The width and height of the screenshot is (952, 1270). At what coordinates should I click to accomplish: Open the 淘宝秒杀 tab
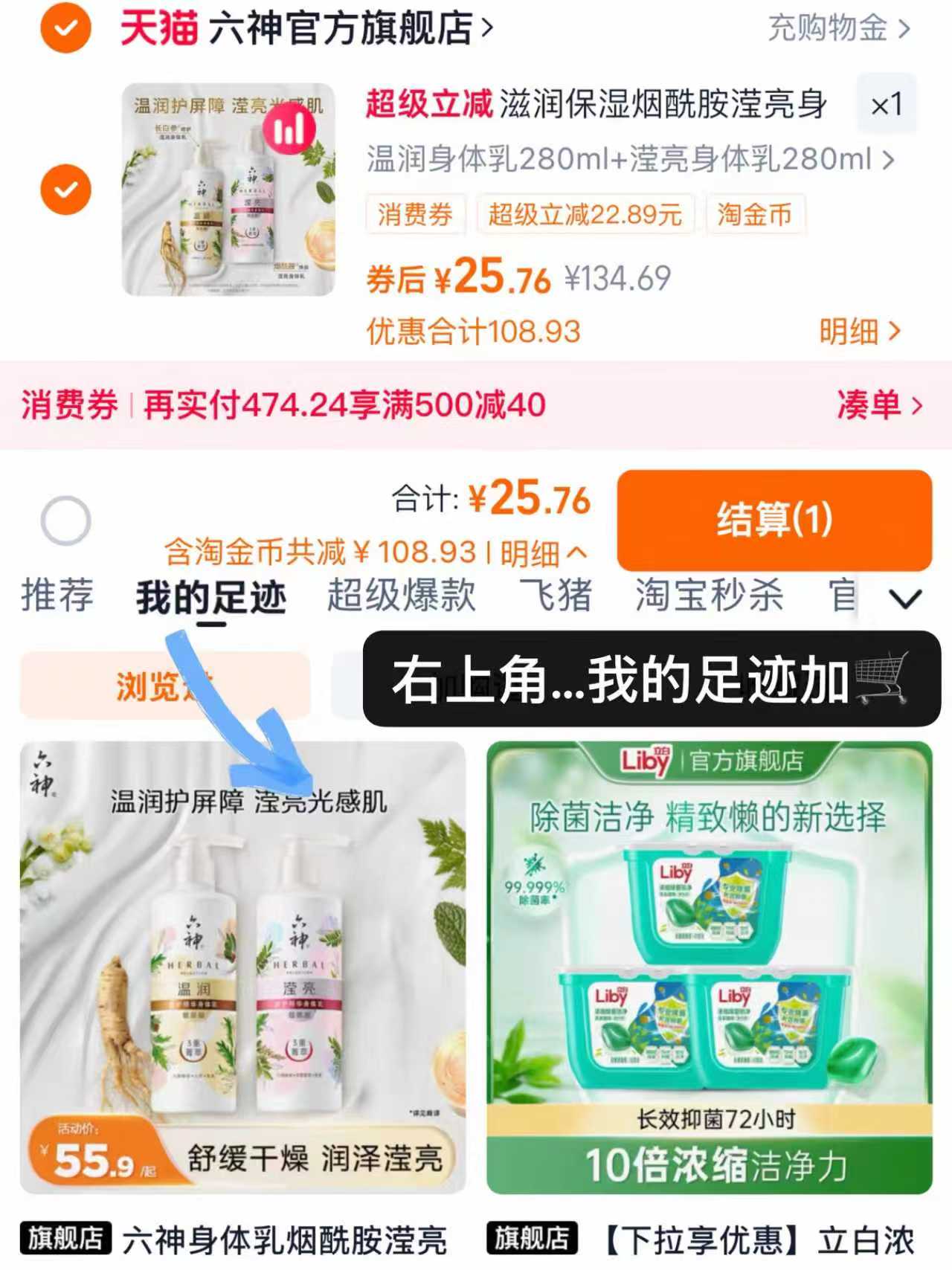pos(708,595)
